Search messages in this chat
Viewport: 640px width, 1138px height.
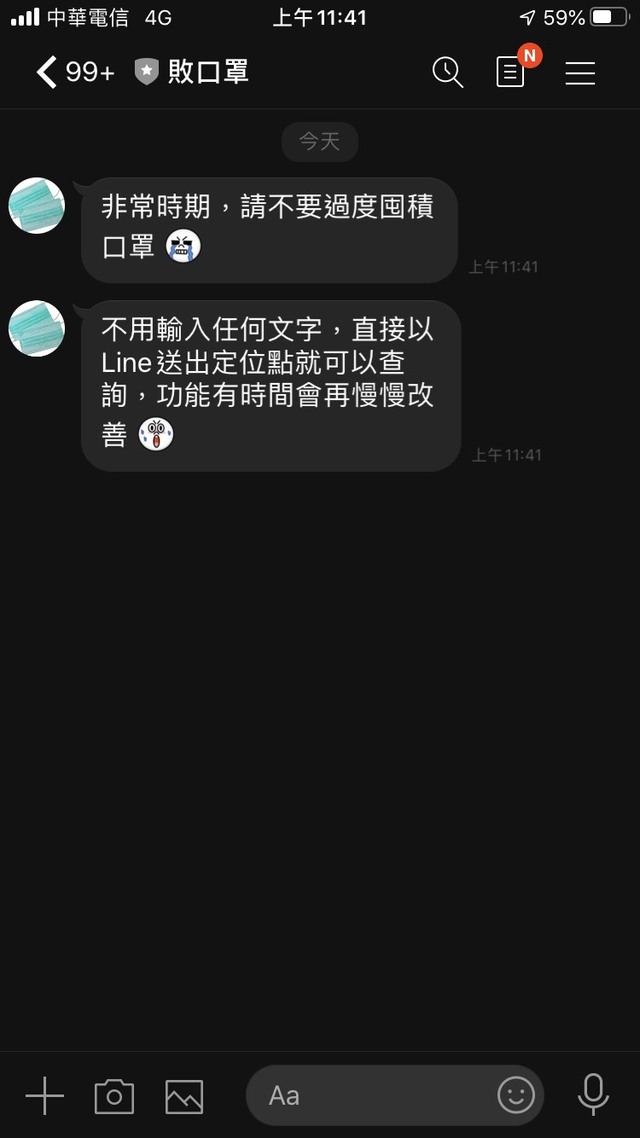pyautogui.click(x=447, y=72)
